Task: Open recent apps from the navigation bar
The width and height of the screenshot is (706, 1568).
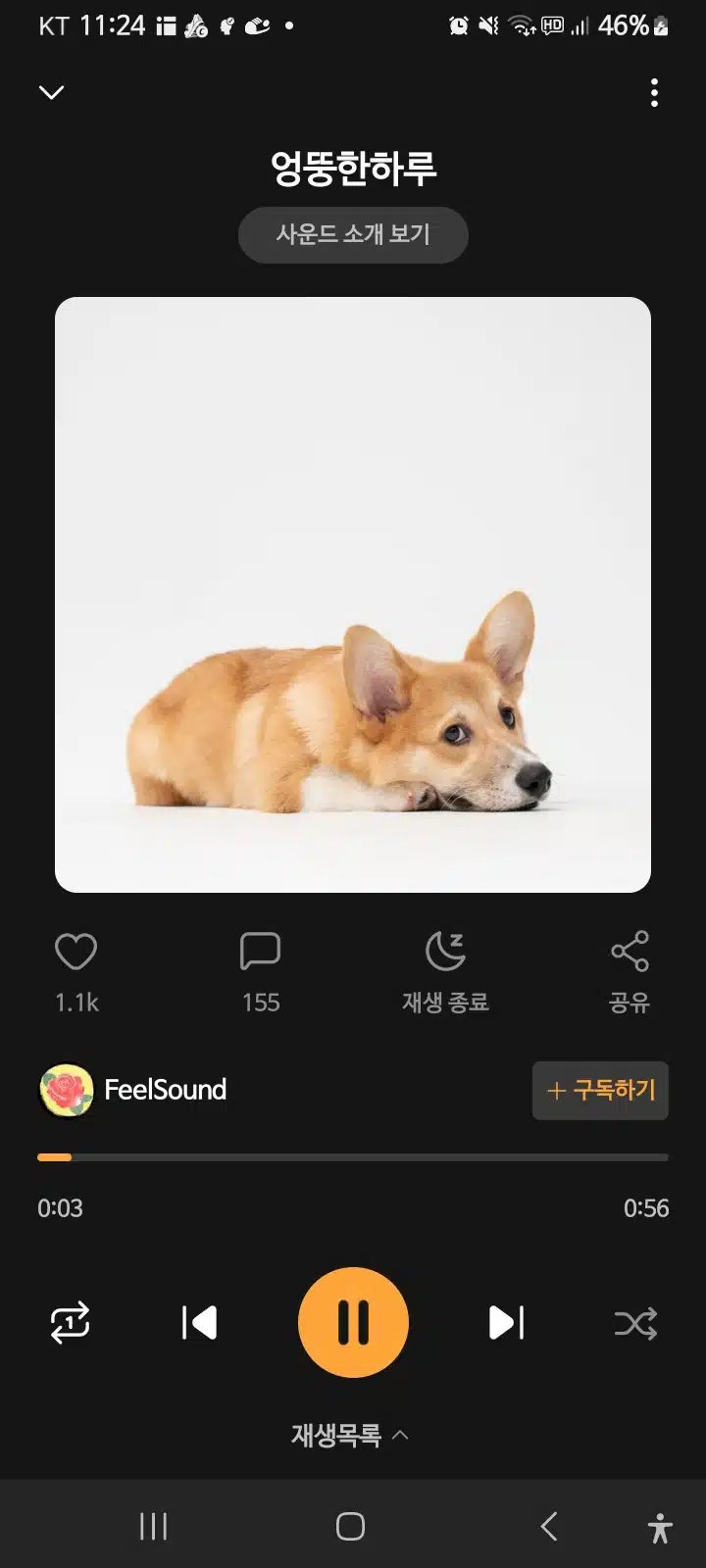Action: [153, 1526]
